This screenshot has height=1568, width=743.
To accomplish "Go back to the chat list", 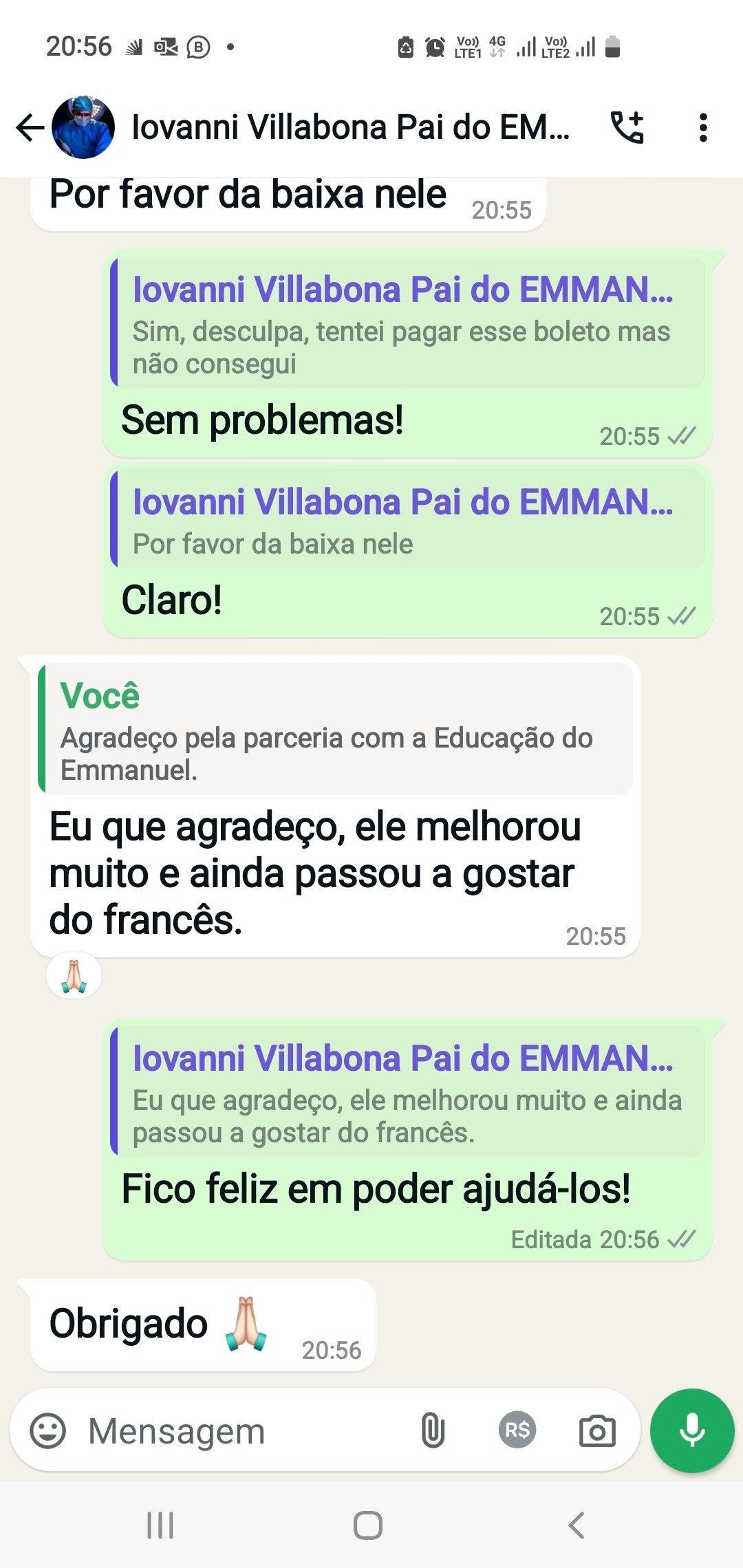I will pyautogui.click(x=29, y=128).
